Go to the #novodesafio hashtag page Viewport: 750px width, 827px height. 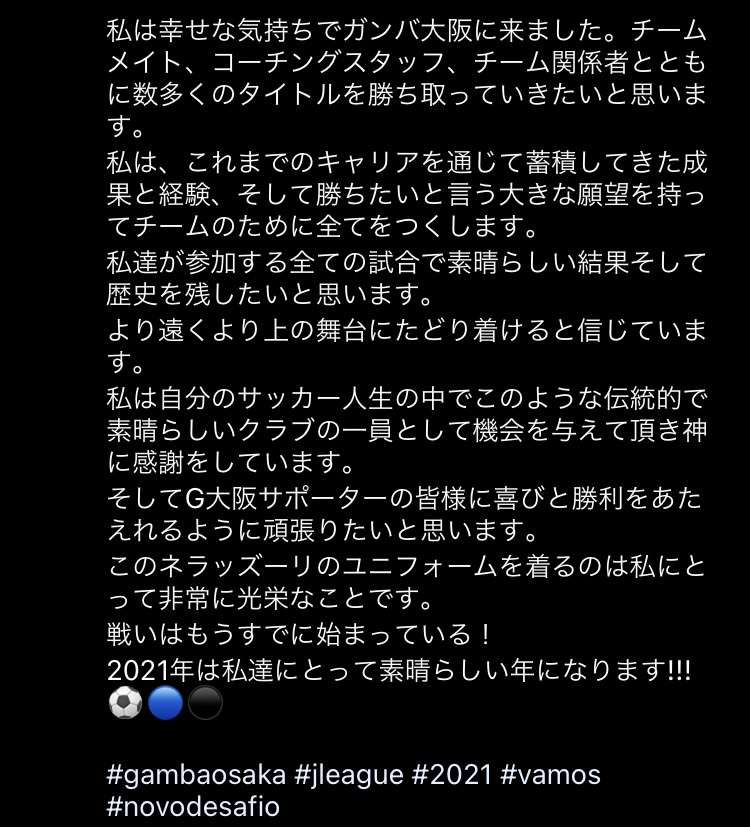click(x=193, y=806)
